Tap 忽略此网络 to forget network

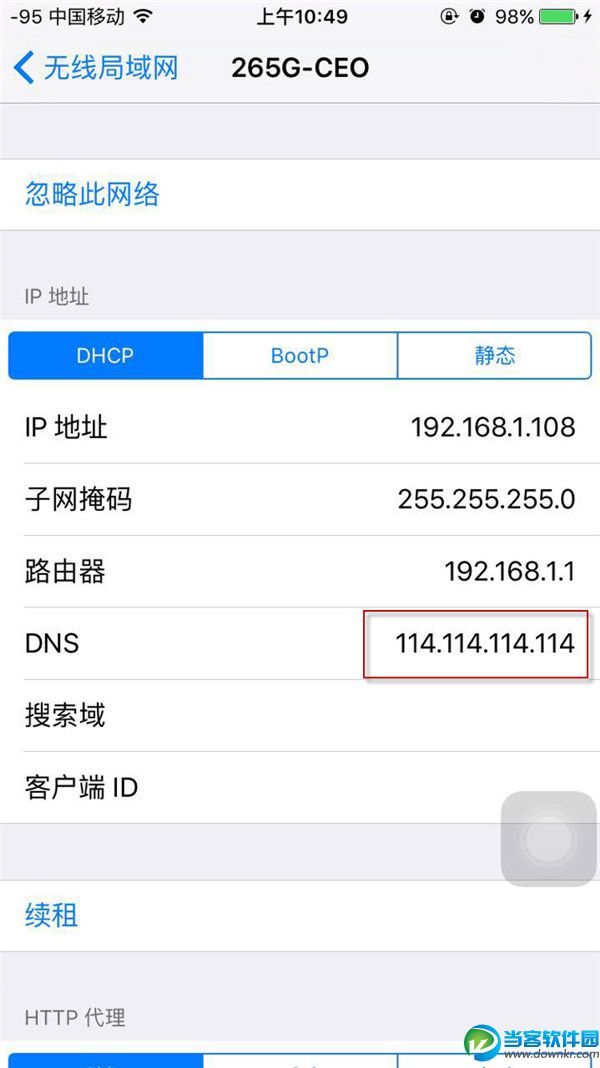coord(92,194)
